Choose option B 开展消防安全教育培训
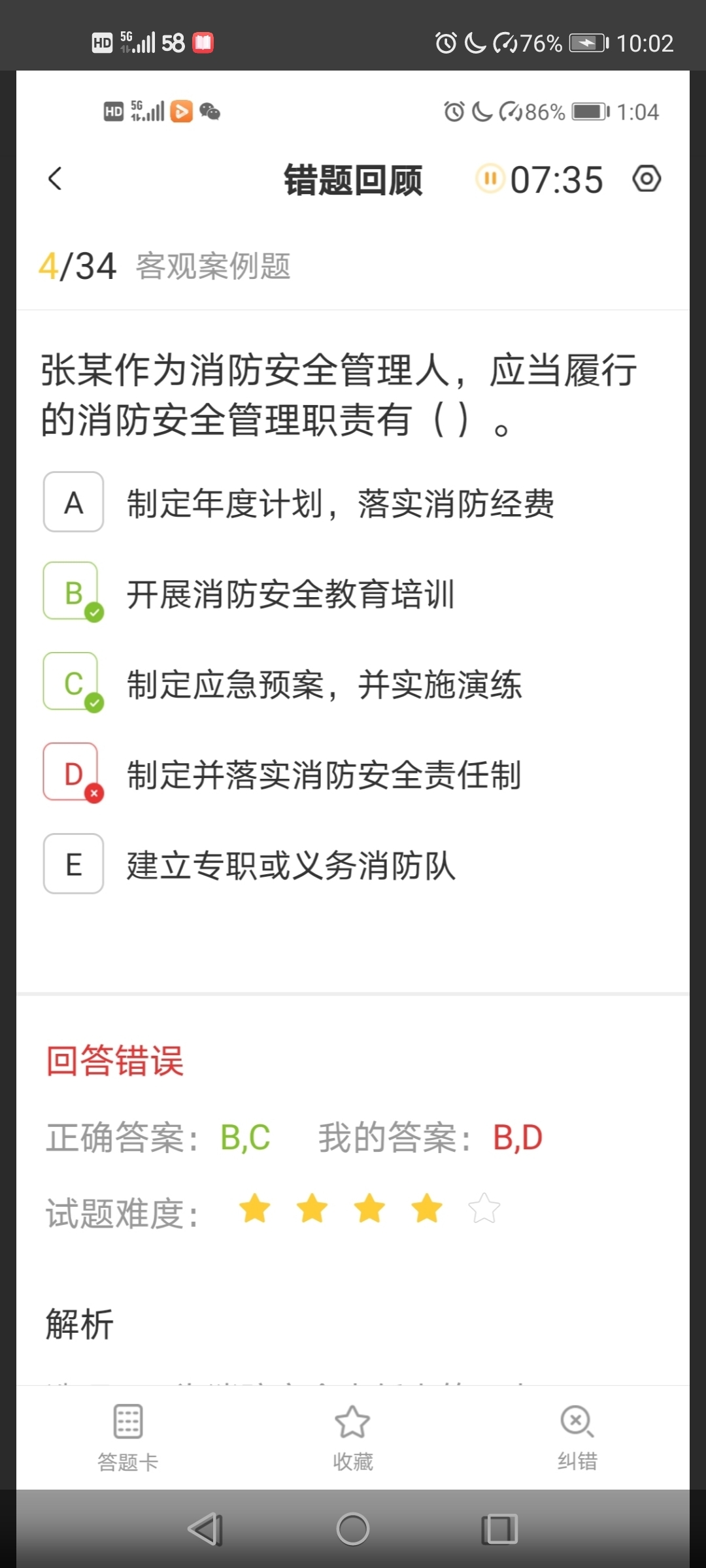This screenshot has height=1568, width=706. 73,593
